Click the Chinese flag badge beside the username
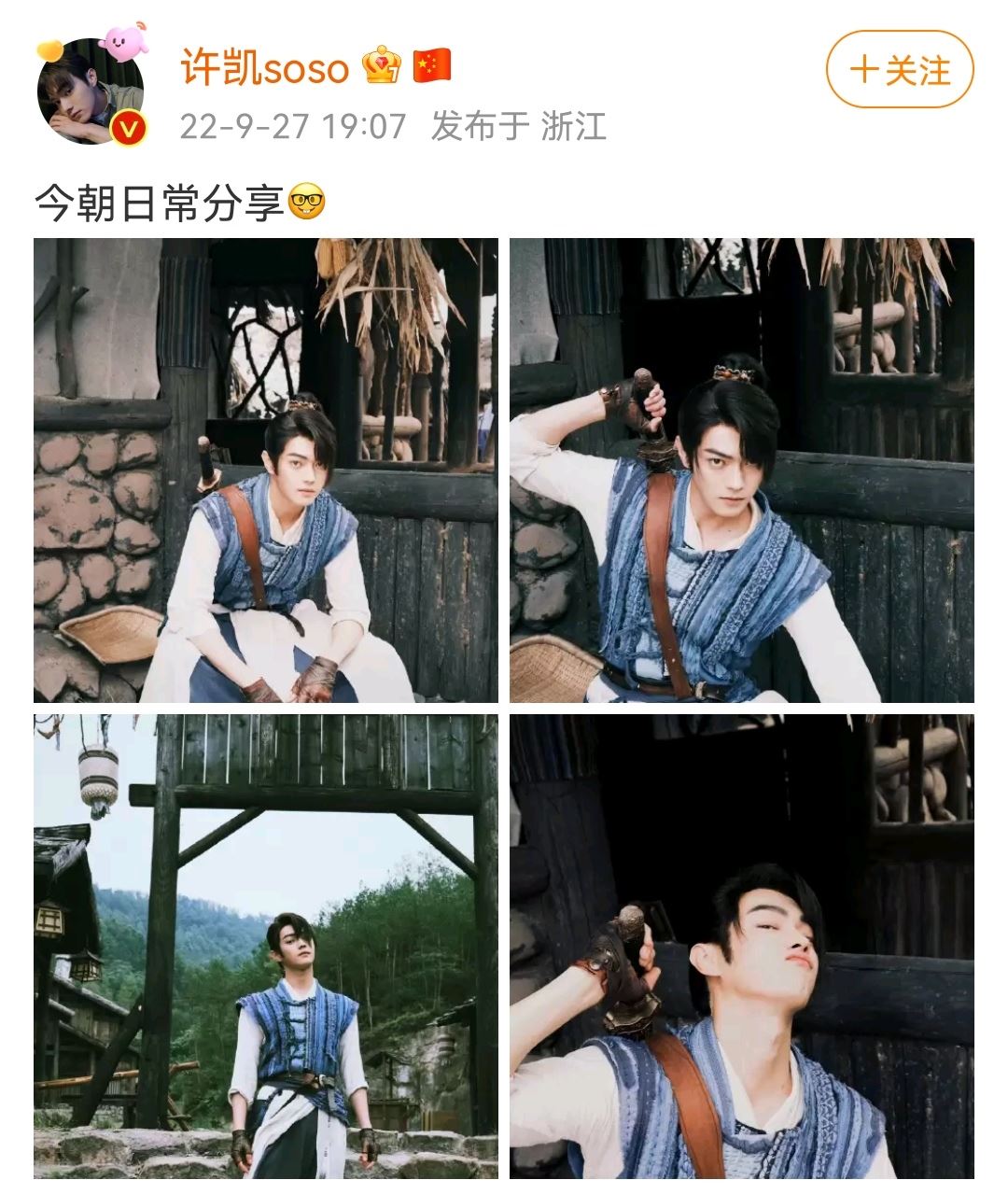 [x=433, y=66]
